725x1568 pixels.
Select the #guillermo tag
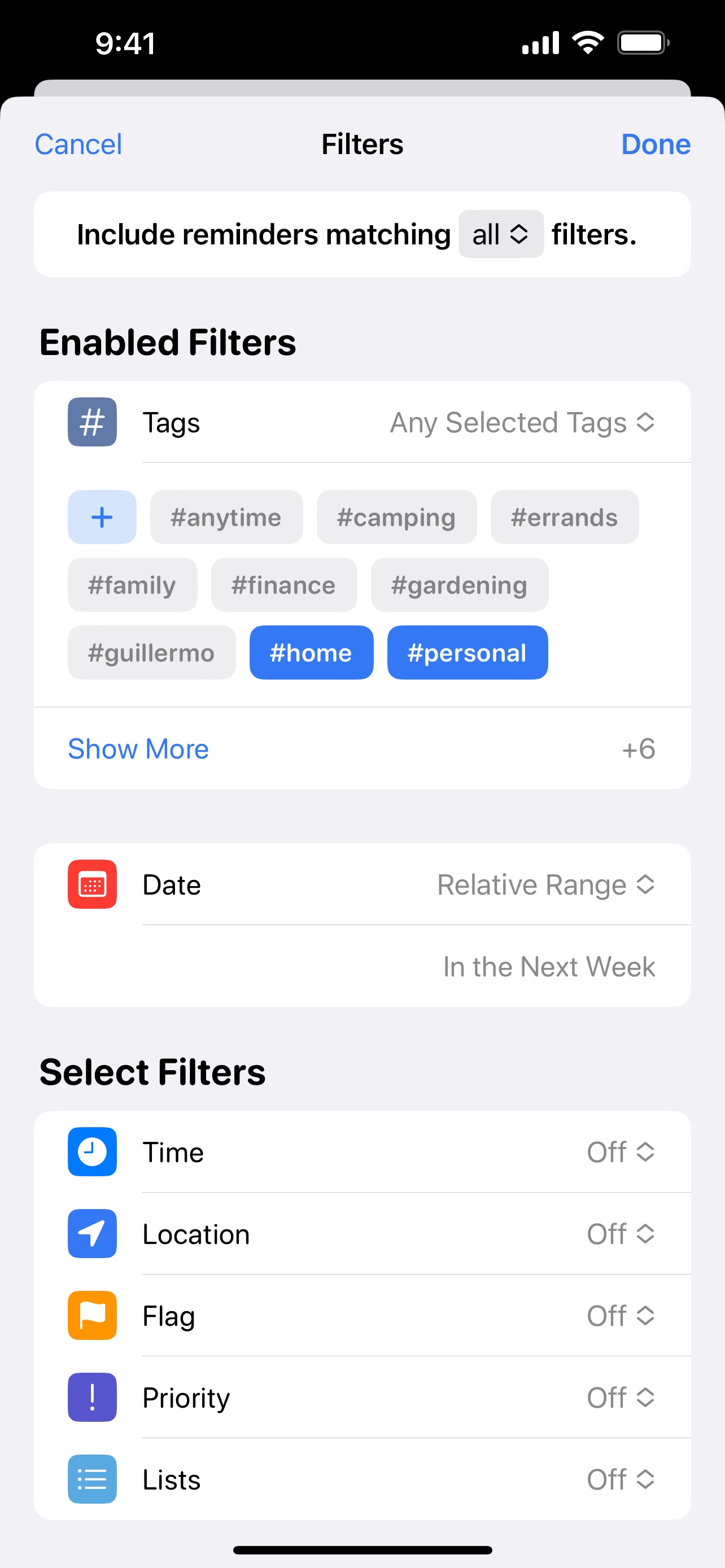151,652
